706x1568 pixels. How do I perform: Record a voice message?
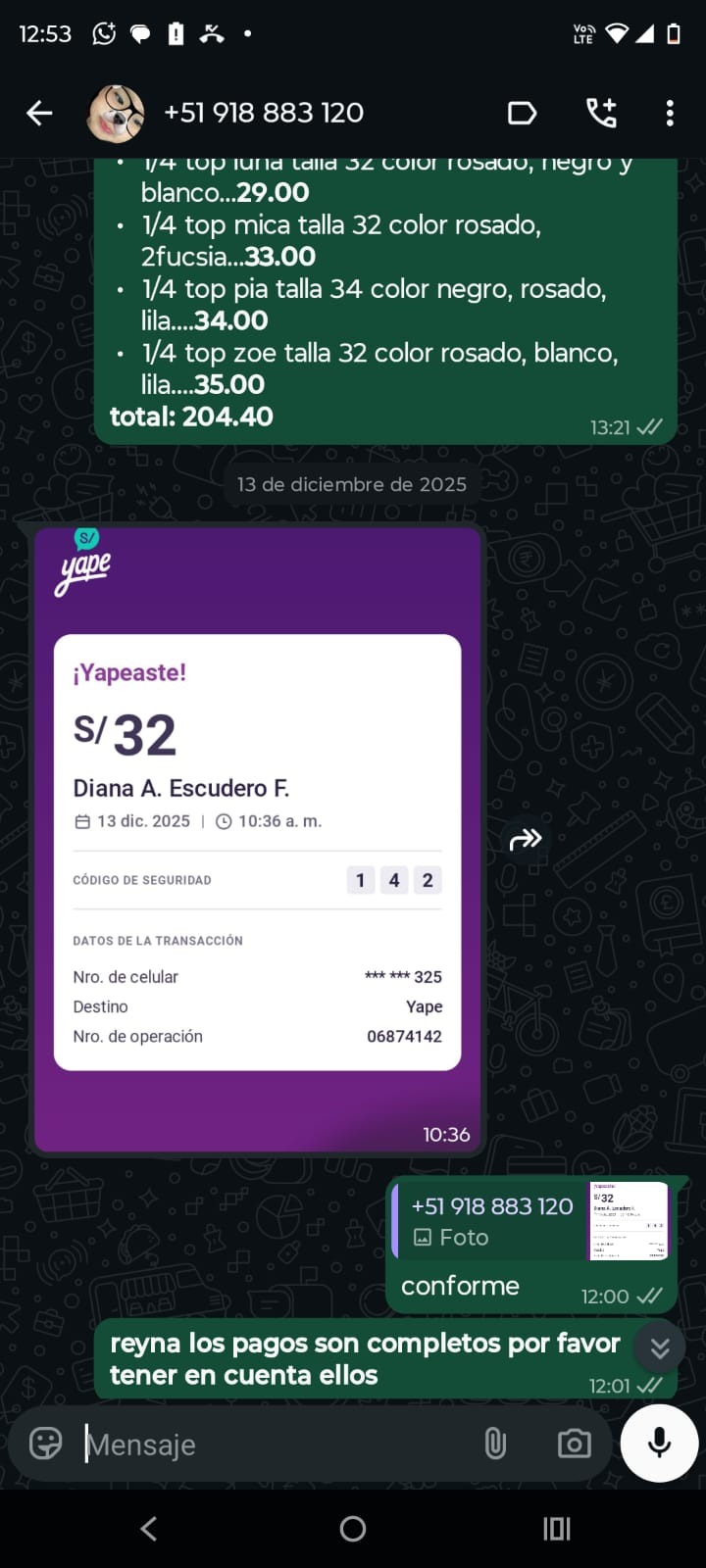(659, 1443)
